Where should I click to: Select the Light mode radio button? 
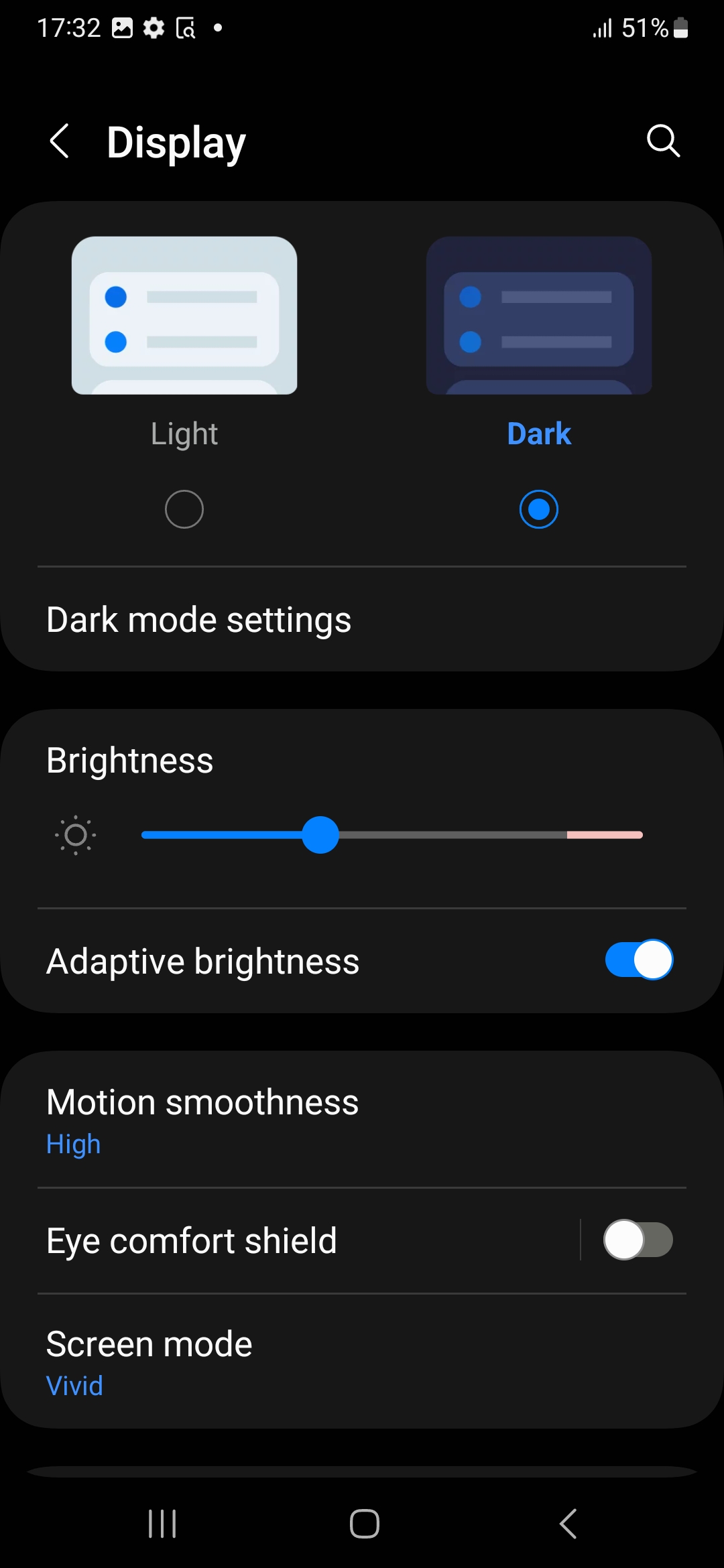[184, 509]
